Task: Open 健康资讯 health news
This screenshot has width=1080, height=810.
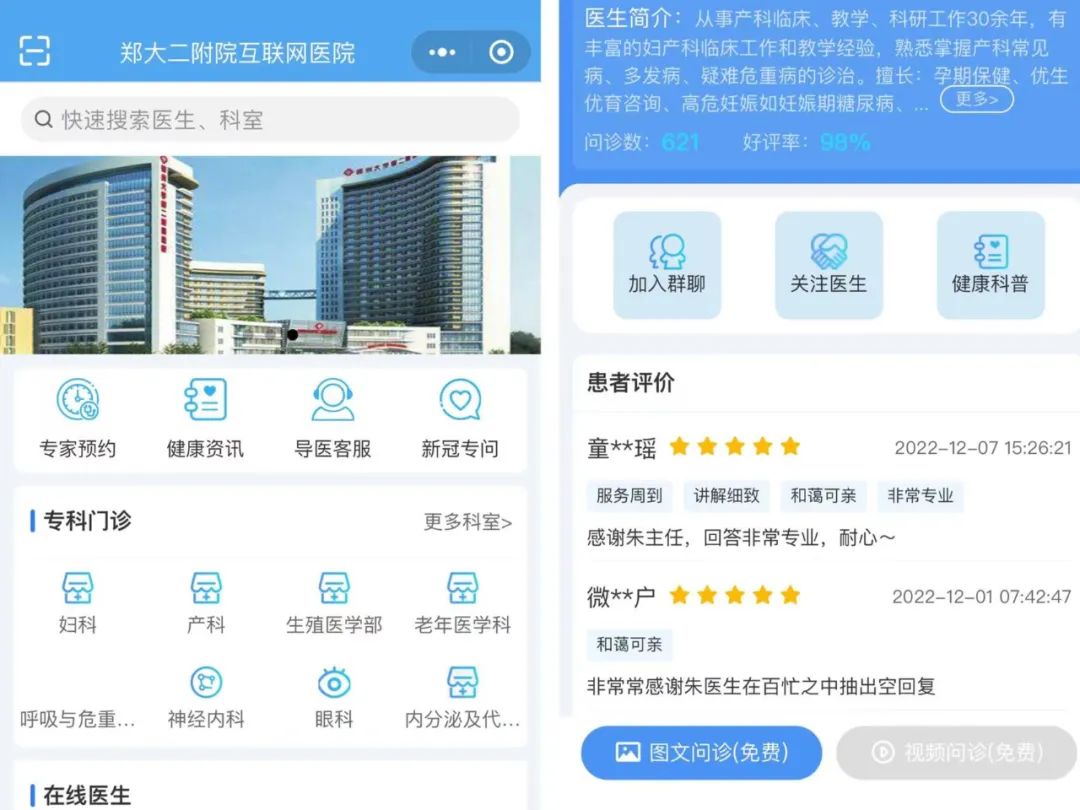Action: click(205, 418)
